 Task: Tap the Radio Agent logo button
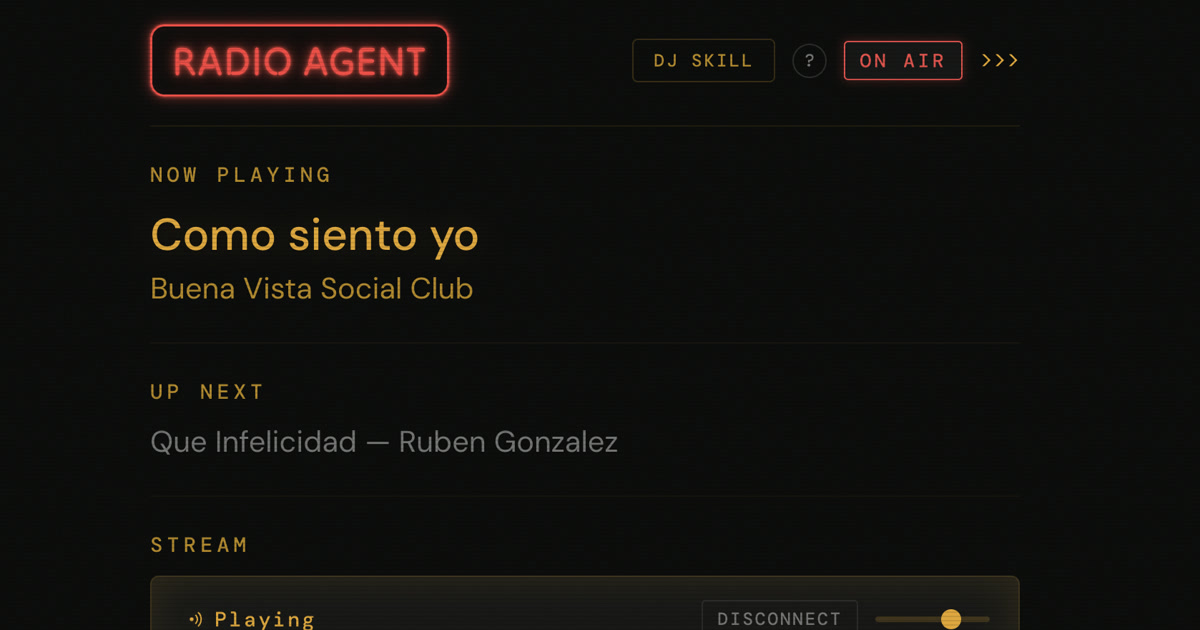[x=299, y=61]
